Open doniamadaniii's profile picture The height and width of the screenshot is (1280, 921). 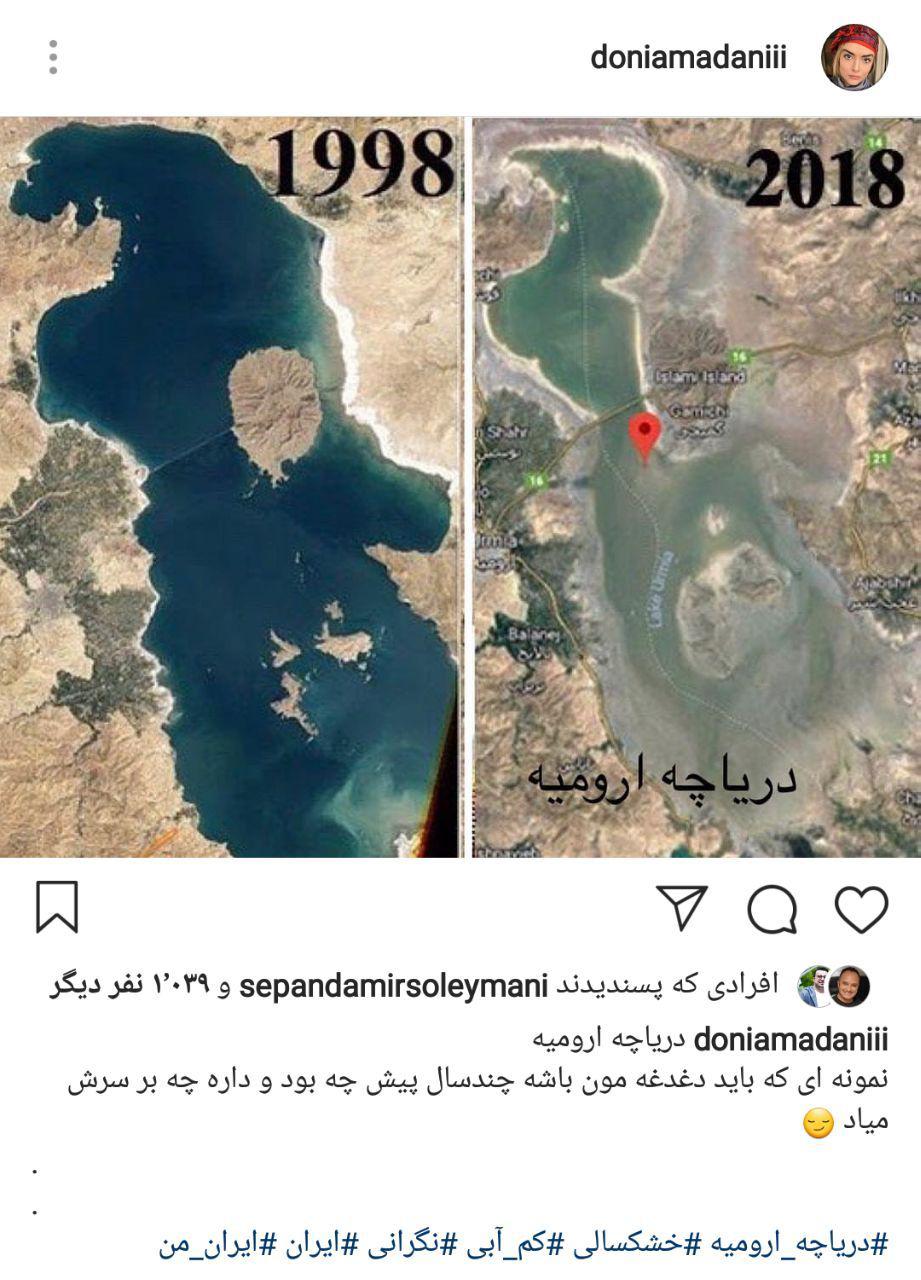[x=854, y=57]
